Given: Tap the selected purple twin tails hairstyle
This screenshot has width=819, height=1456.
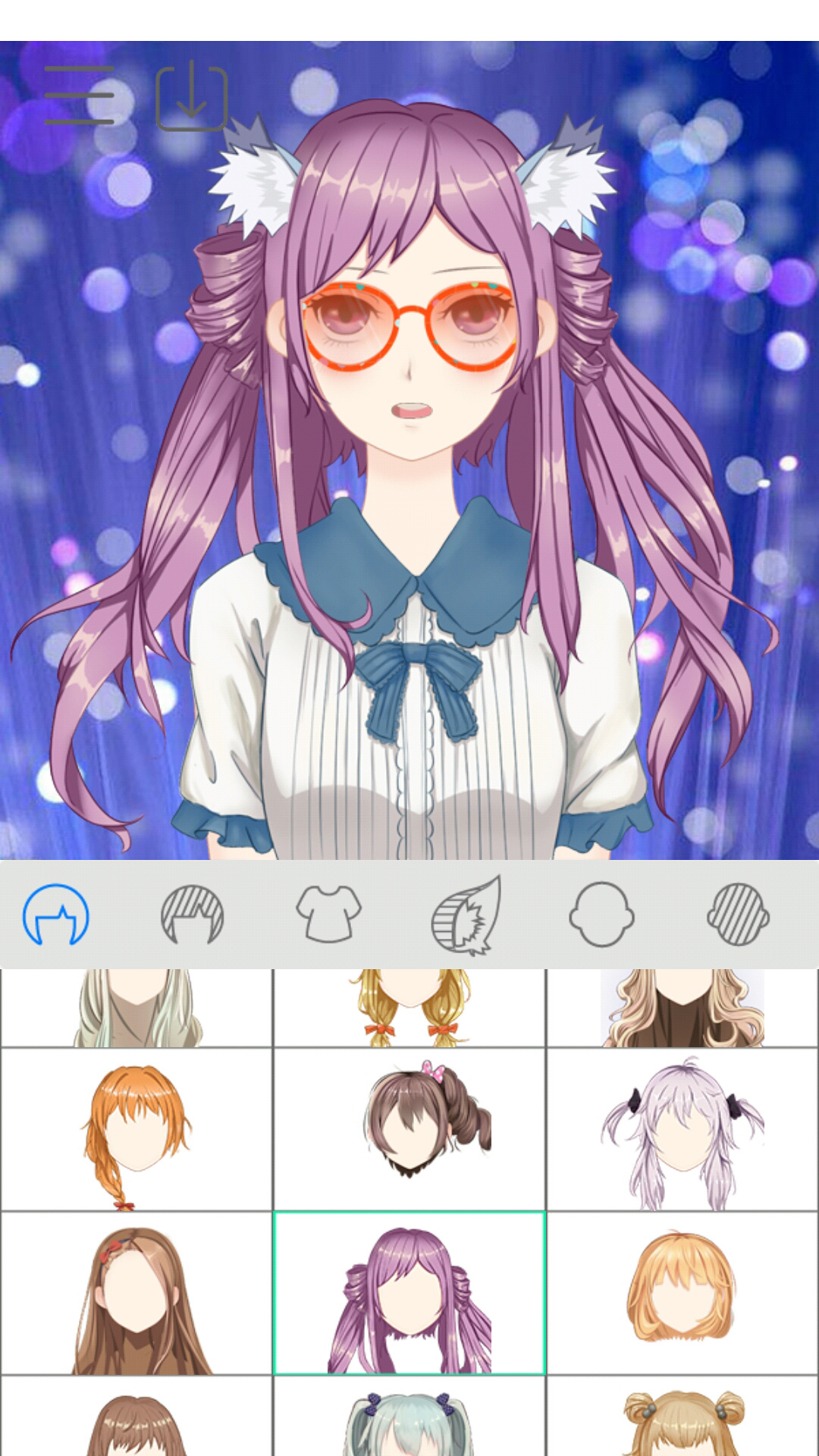Looking at the screenshot, I should 409,1294.
